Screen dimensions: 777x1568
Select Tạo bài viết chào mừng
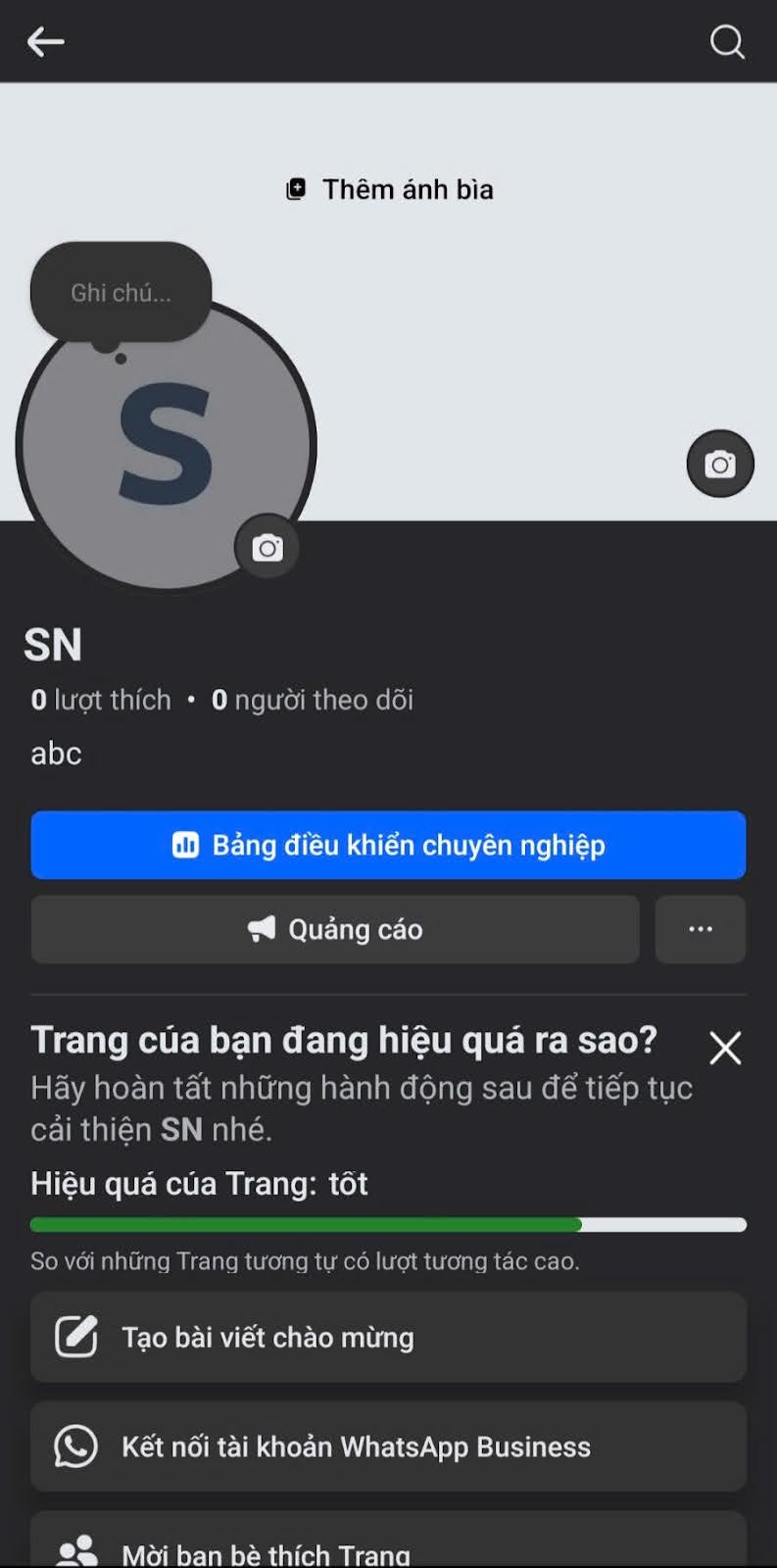tap(388, 1337)
